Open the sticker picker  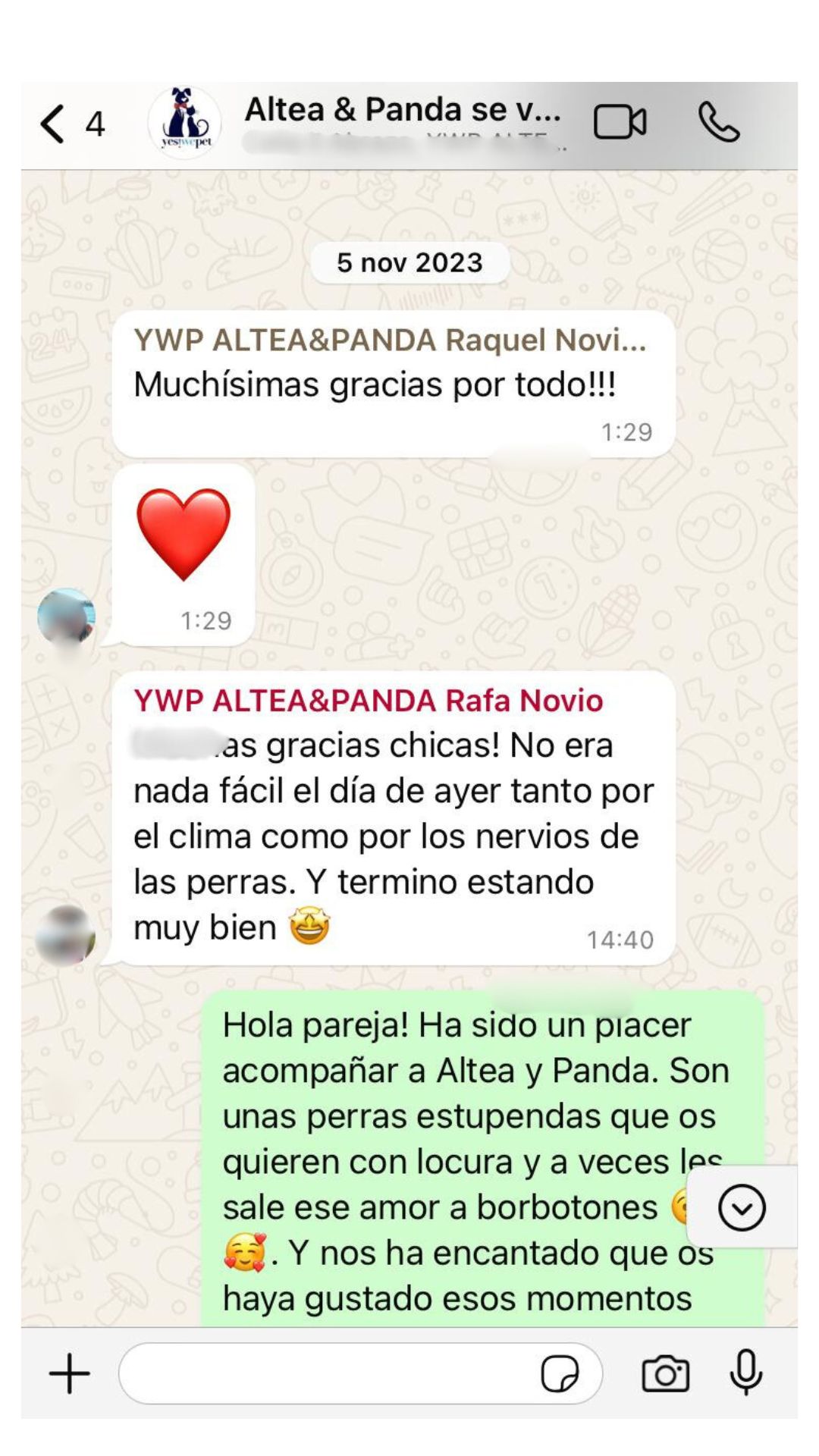(560, 1373)
